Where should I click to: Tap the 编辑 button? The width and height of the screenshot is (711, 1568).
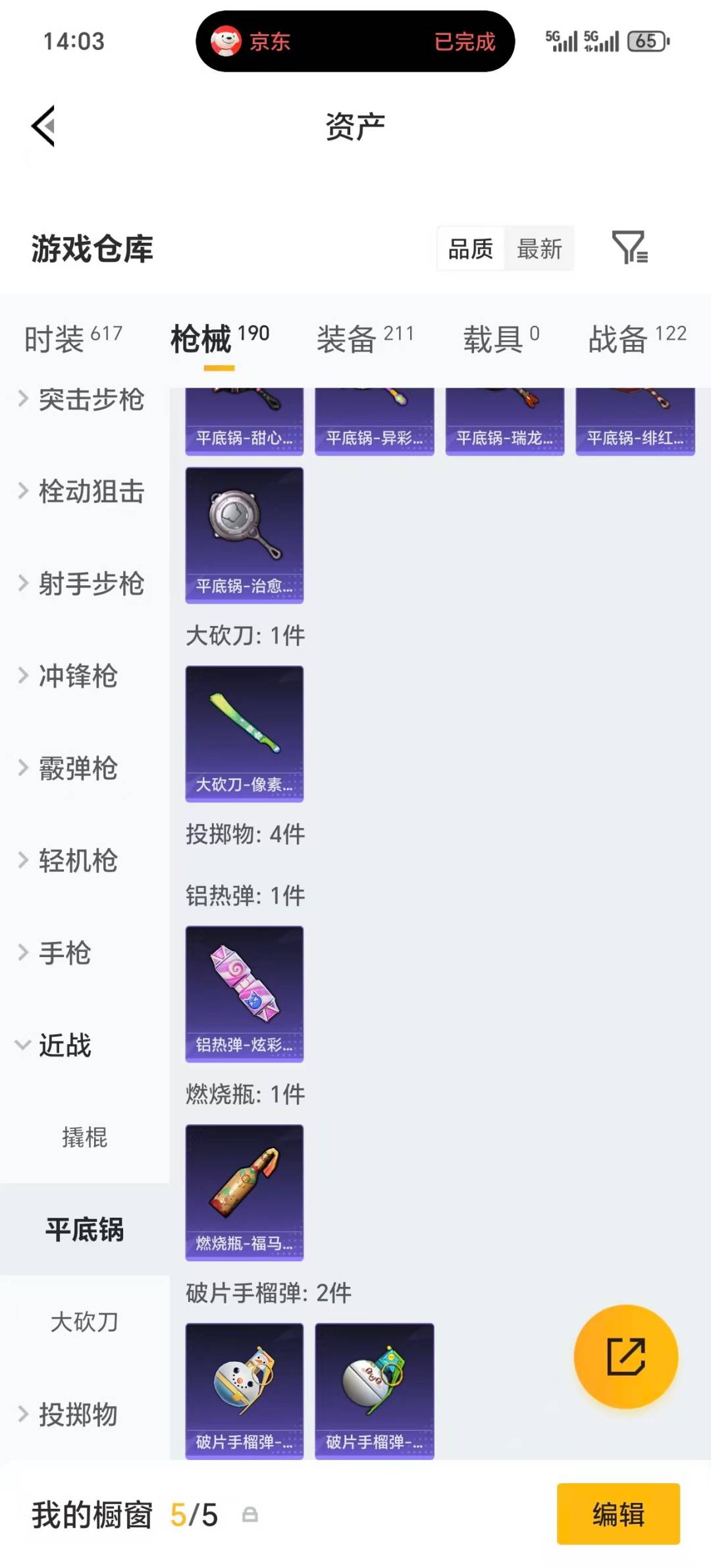click(x=618, y=1516)
